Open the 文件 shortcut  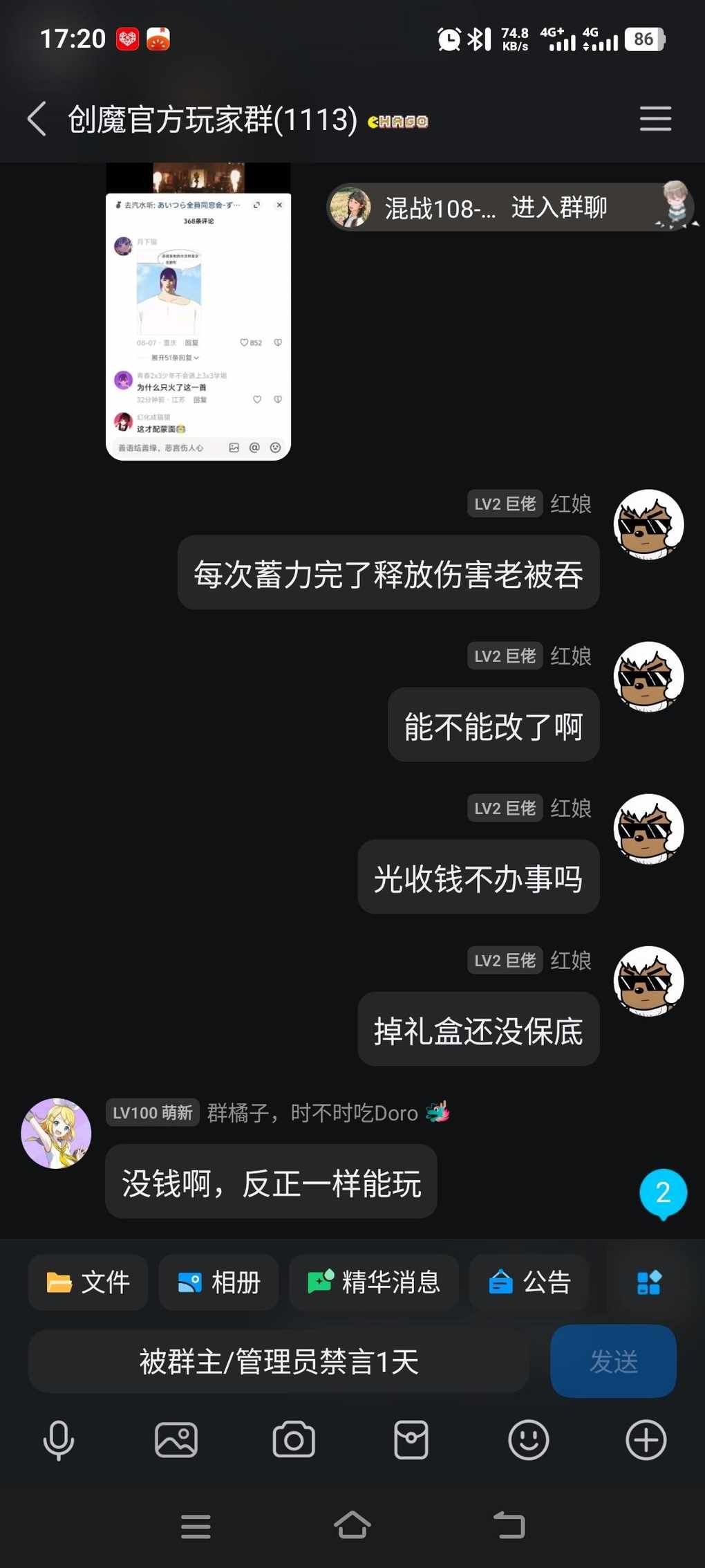[88, 1282]
